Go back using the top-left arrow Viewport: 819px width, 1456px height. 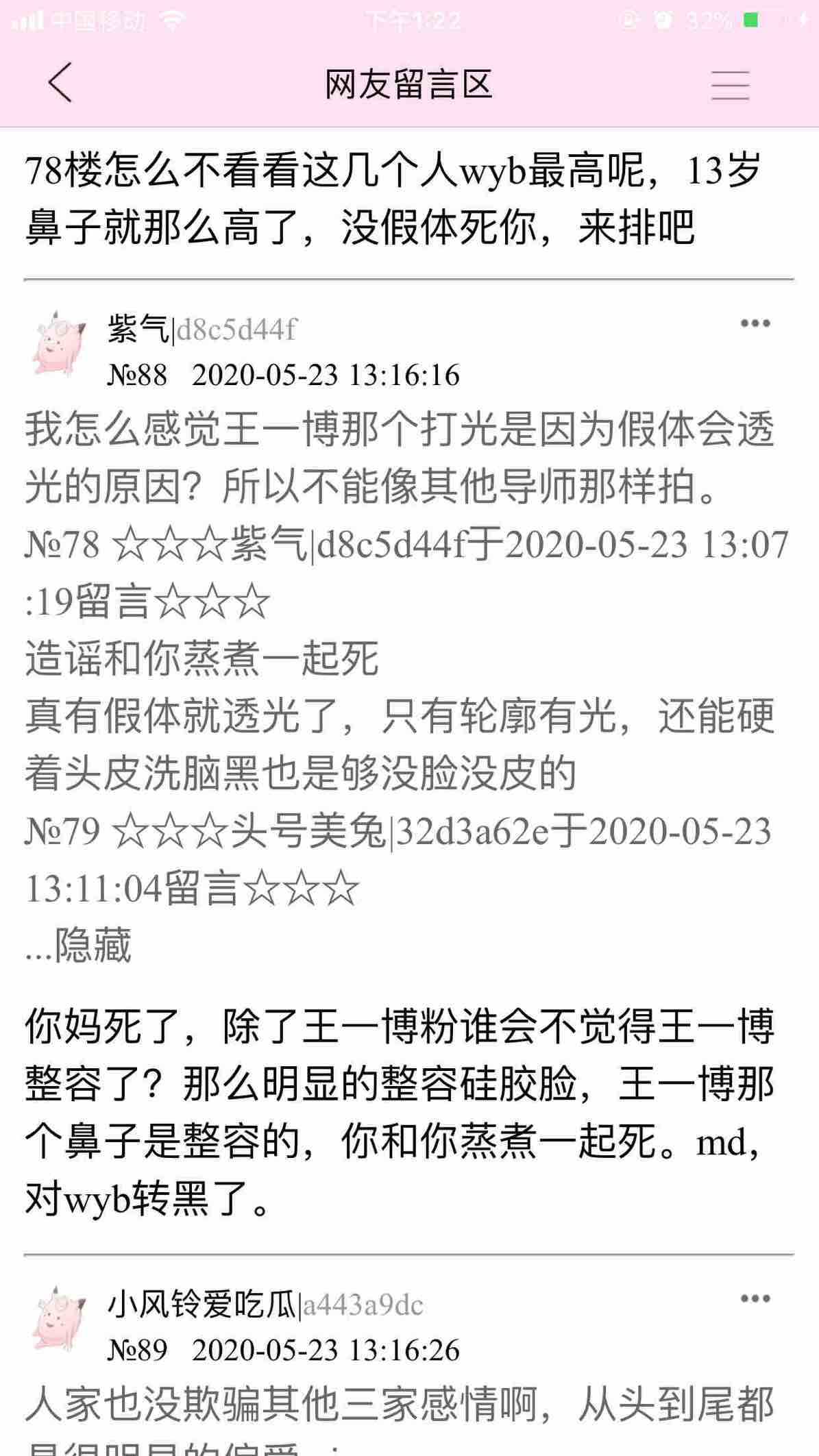60,83
